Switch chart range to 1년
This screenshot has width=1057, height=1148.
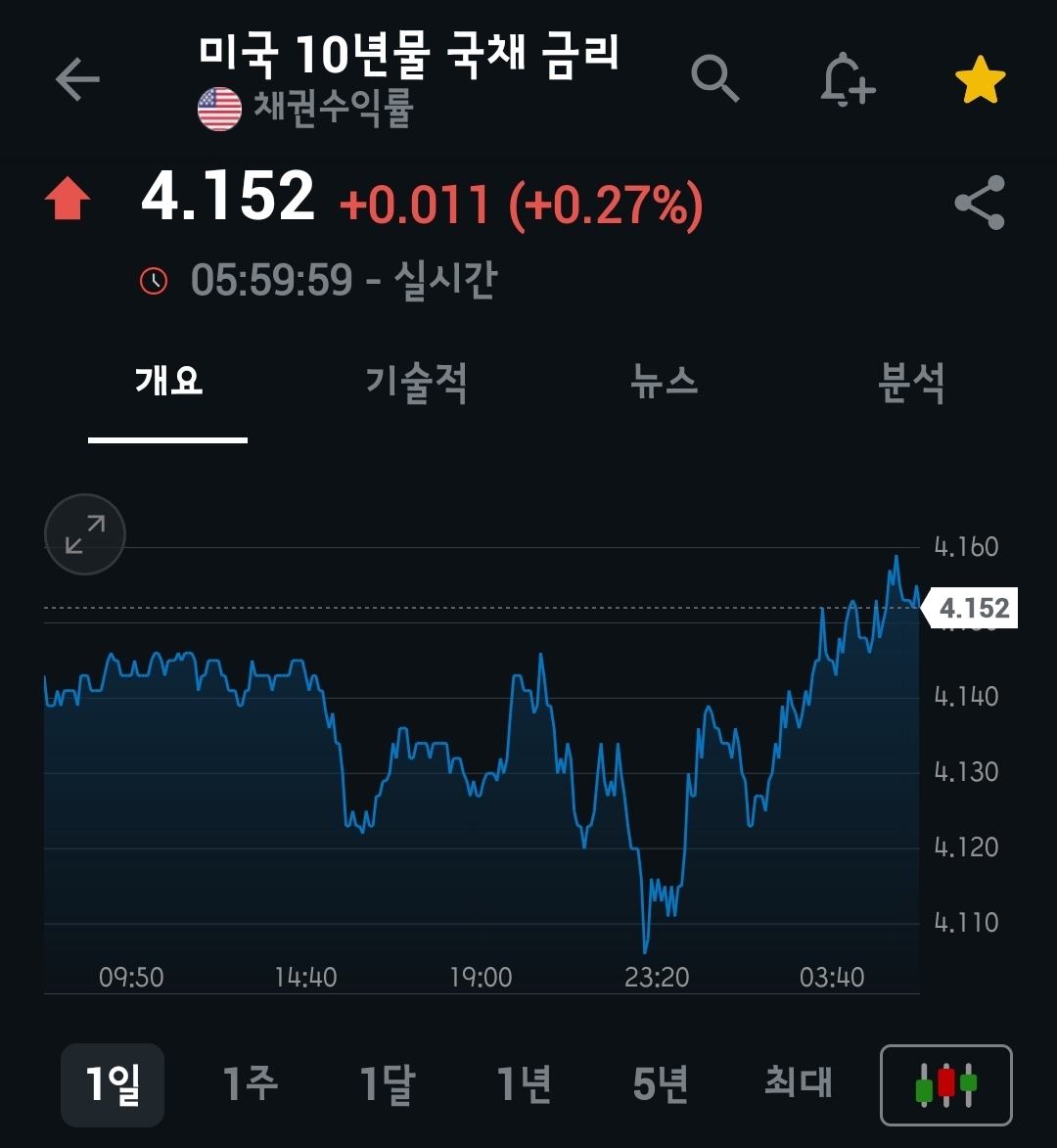[x=525, y=1084]
